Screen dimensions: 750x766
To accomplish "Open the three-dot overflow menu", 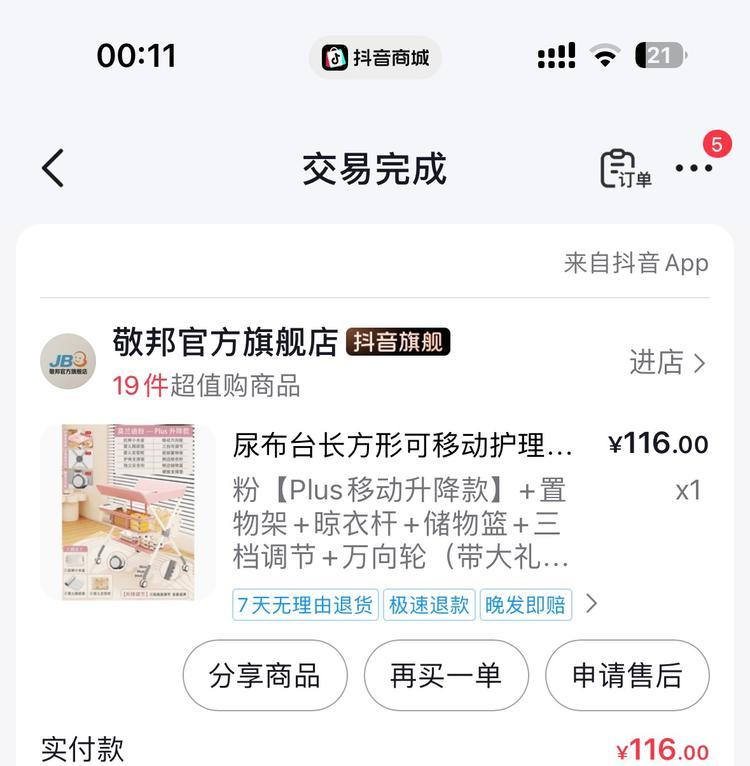I will click(x=694, y=168).
